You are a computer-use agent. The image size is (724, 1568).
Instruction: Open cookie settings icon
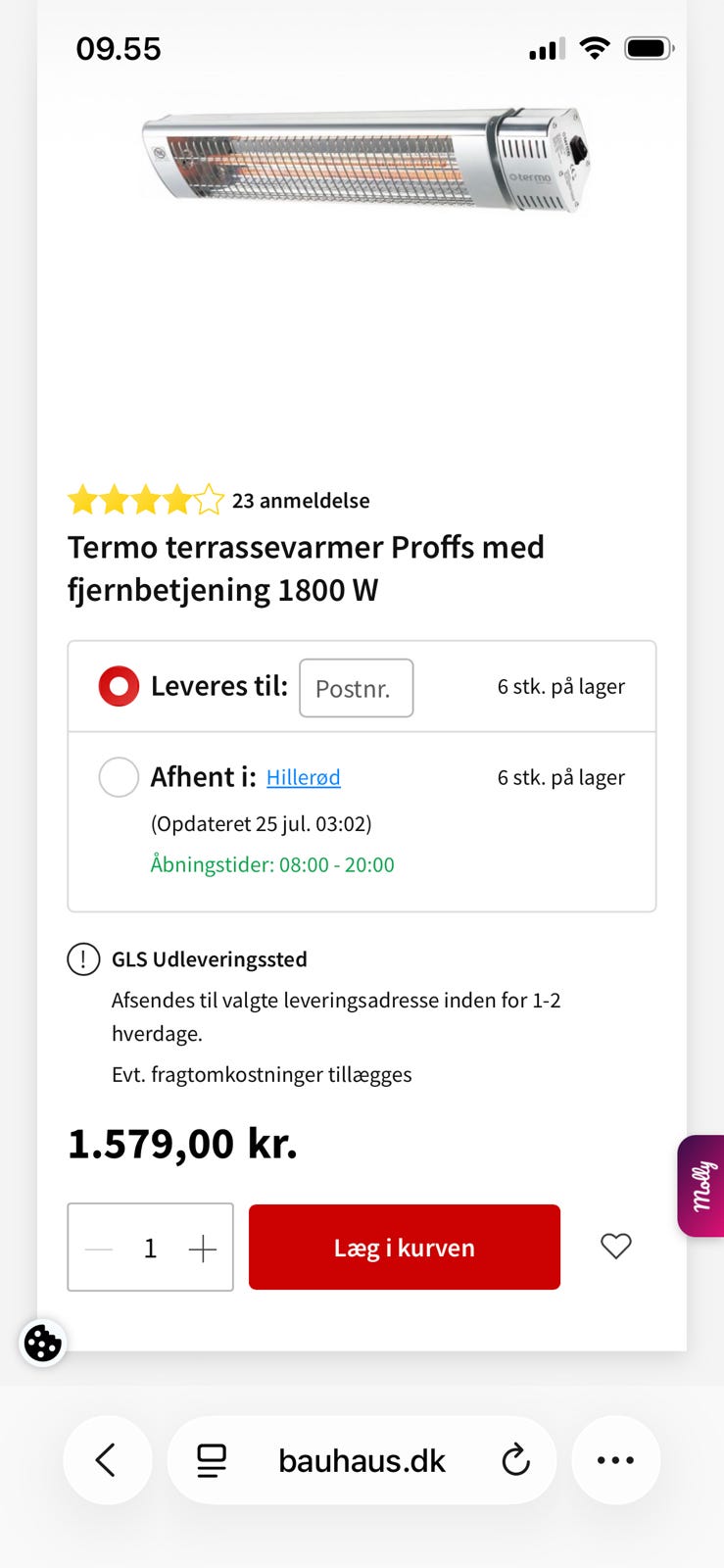tap(42, 1343)
